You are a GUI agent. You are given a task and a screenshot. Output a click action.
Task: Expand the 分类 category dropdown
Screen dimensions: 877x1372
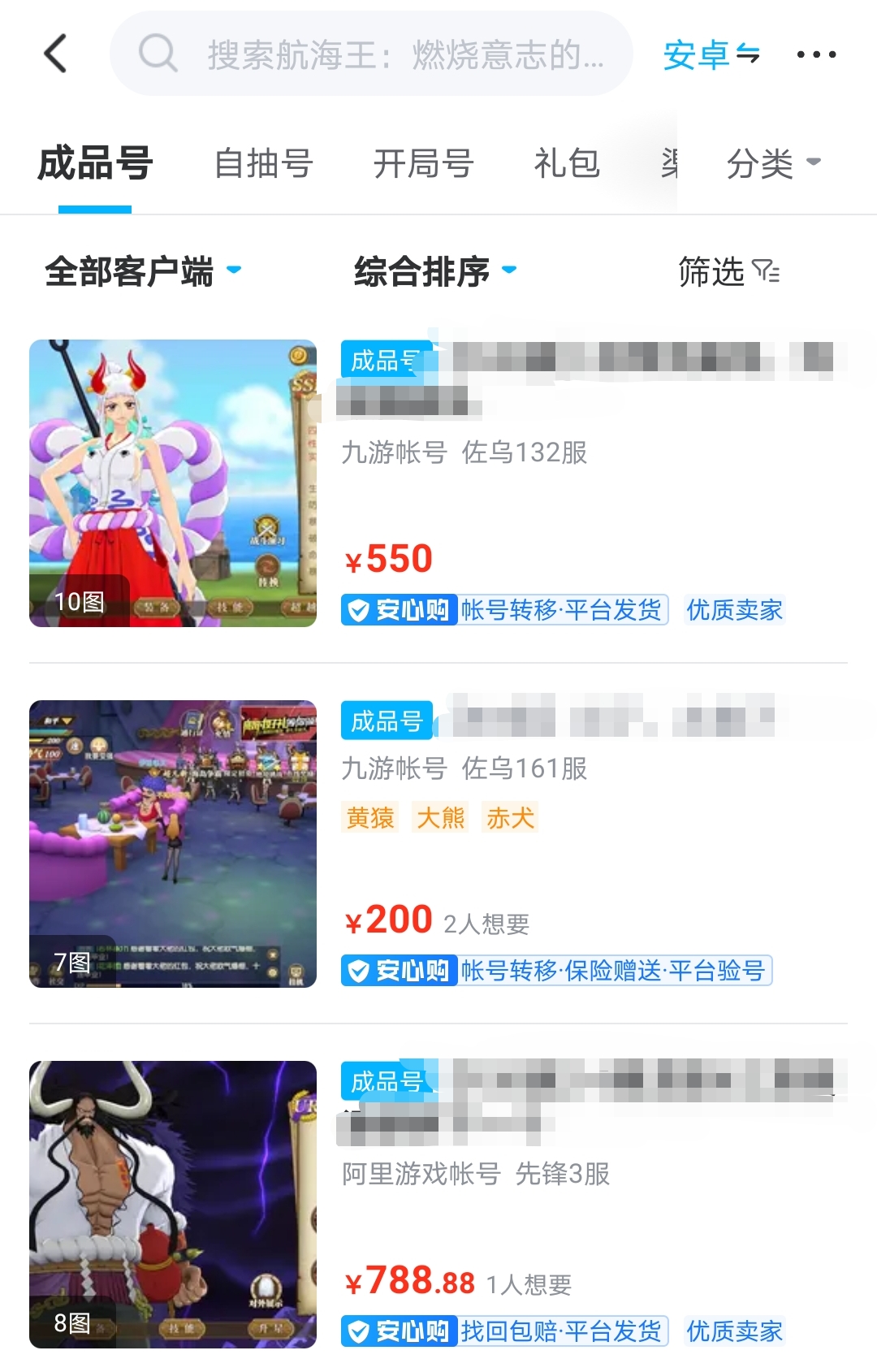point(773,163)
